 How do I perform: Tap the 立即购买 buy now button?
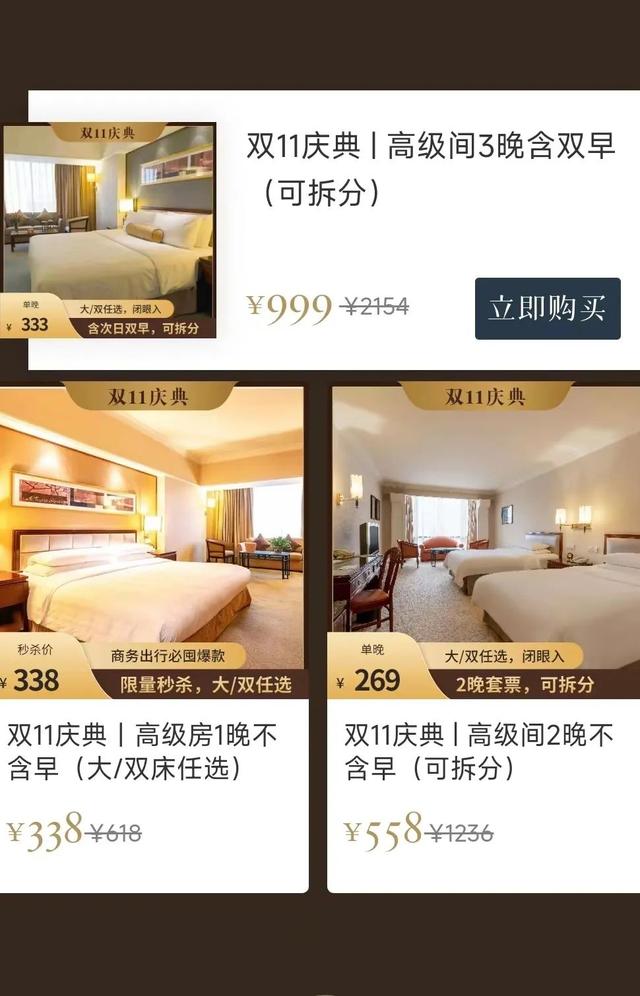(547, 308)
